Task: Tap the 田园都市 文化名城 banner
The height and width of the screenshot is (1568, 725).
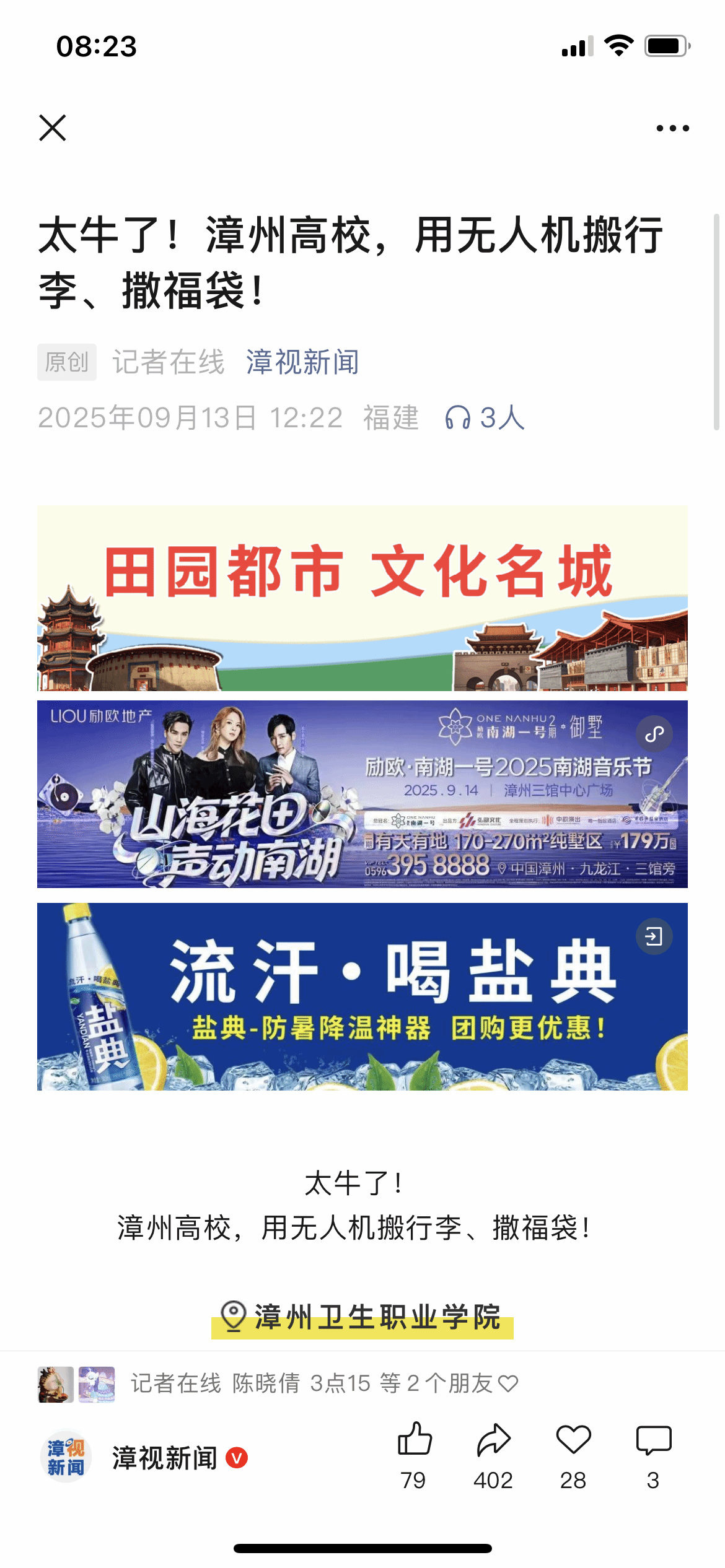Action: [x=362, y=598]
